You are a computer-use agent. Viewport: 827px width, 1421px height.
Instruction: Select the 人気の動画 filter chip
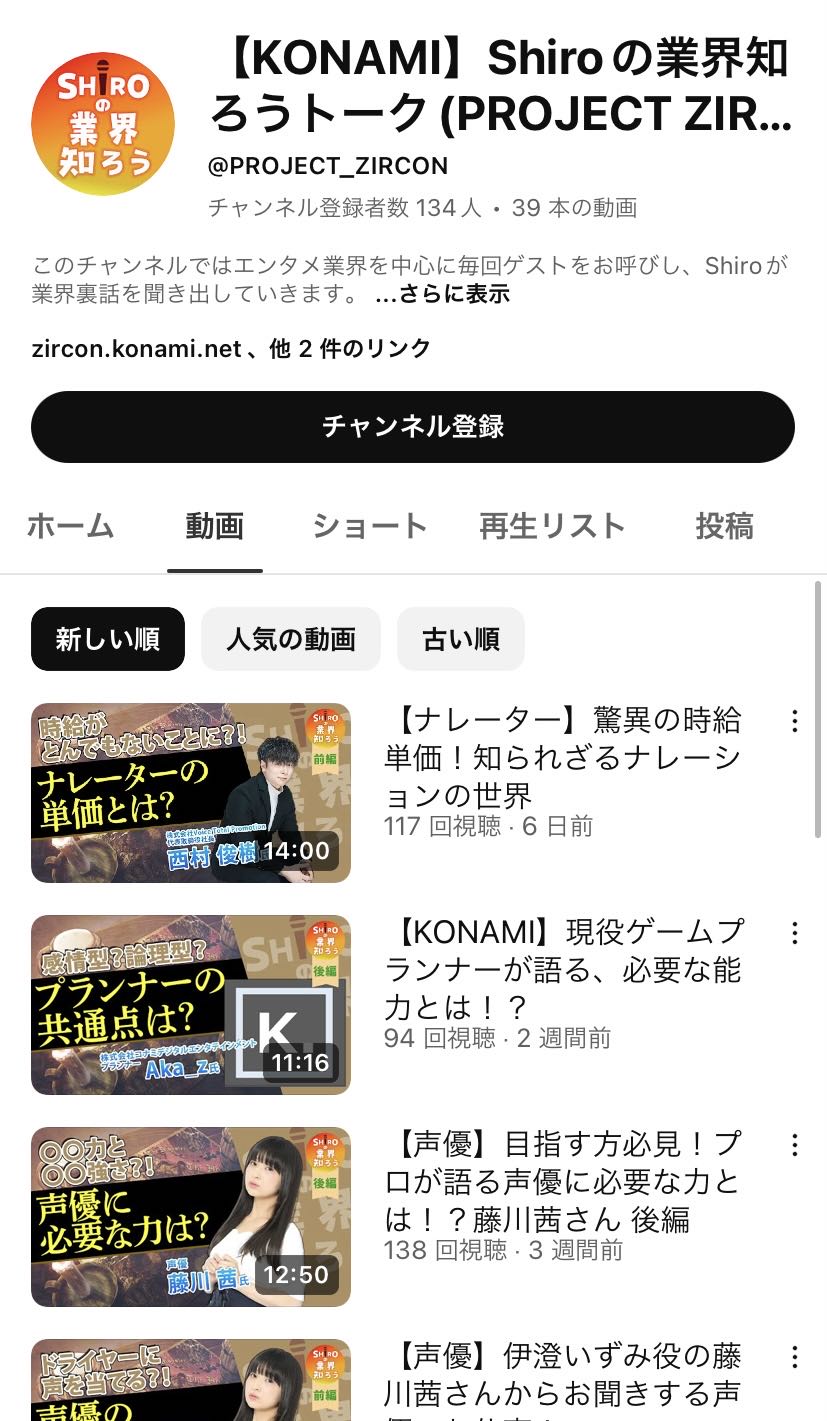(291, 639)
